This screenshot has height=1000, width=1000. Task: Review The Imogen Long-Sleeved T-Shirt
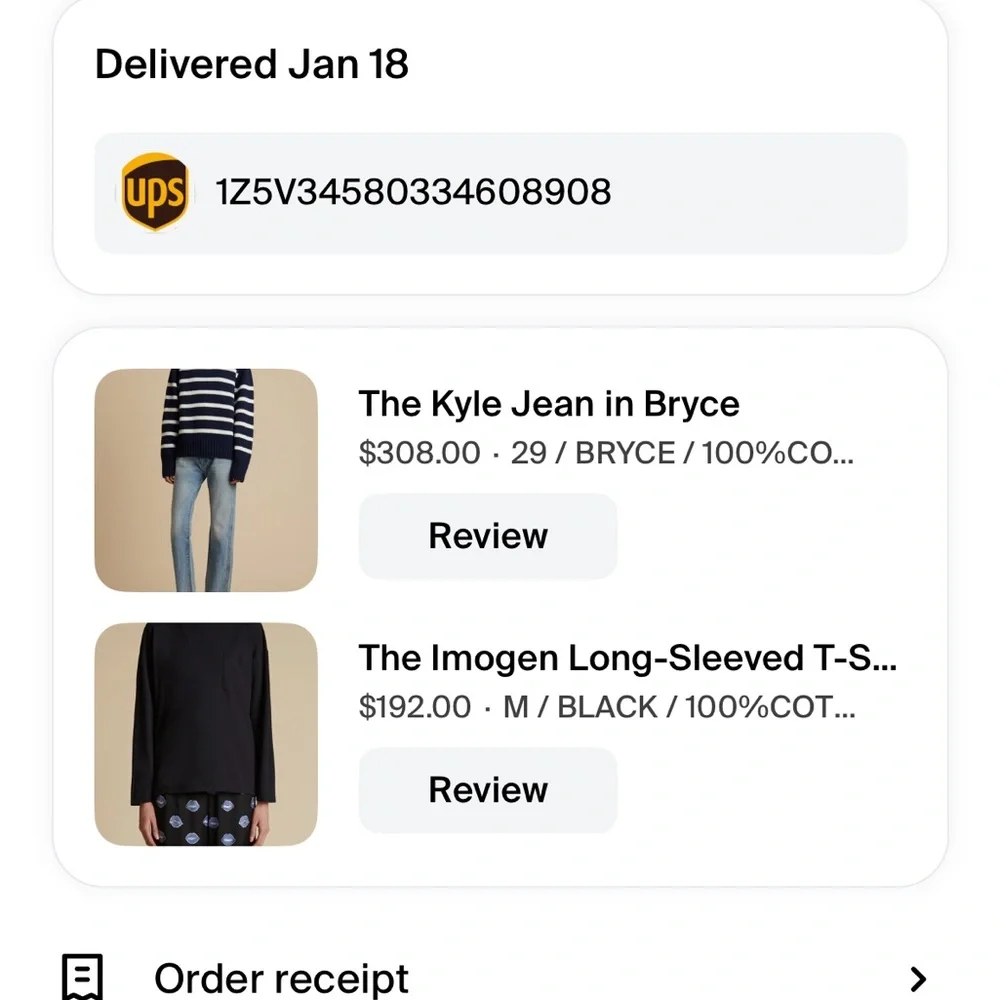pos(488,790)
